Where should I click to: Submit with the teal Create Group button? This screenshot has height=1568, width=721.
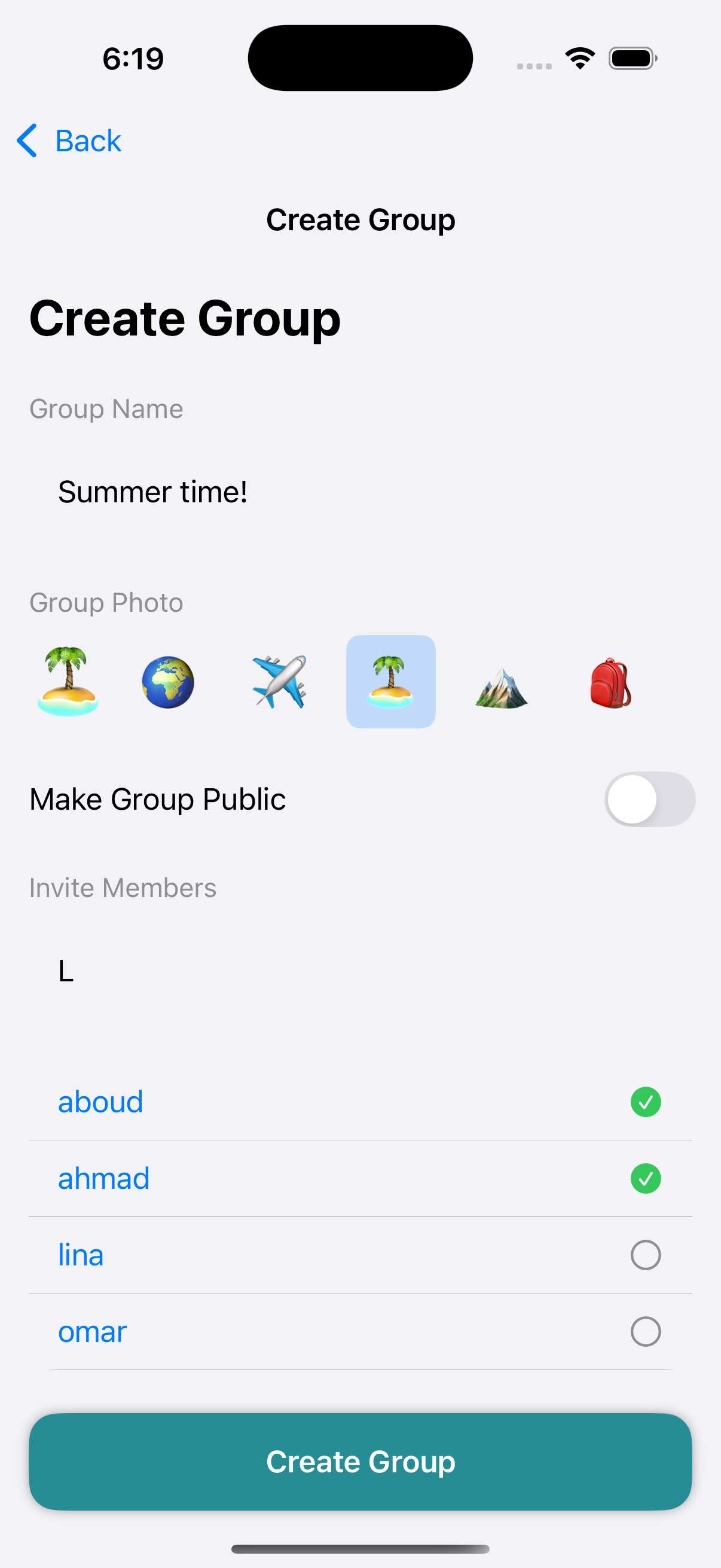click(x=360, y=1462)
